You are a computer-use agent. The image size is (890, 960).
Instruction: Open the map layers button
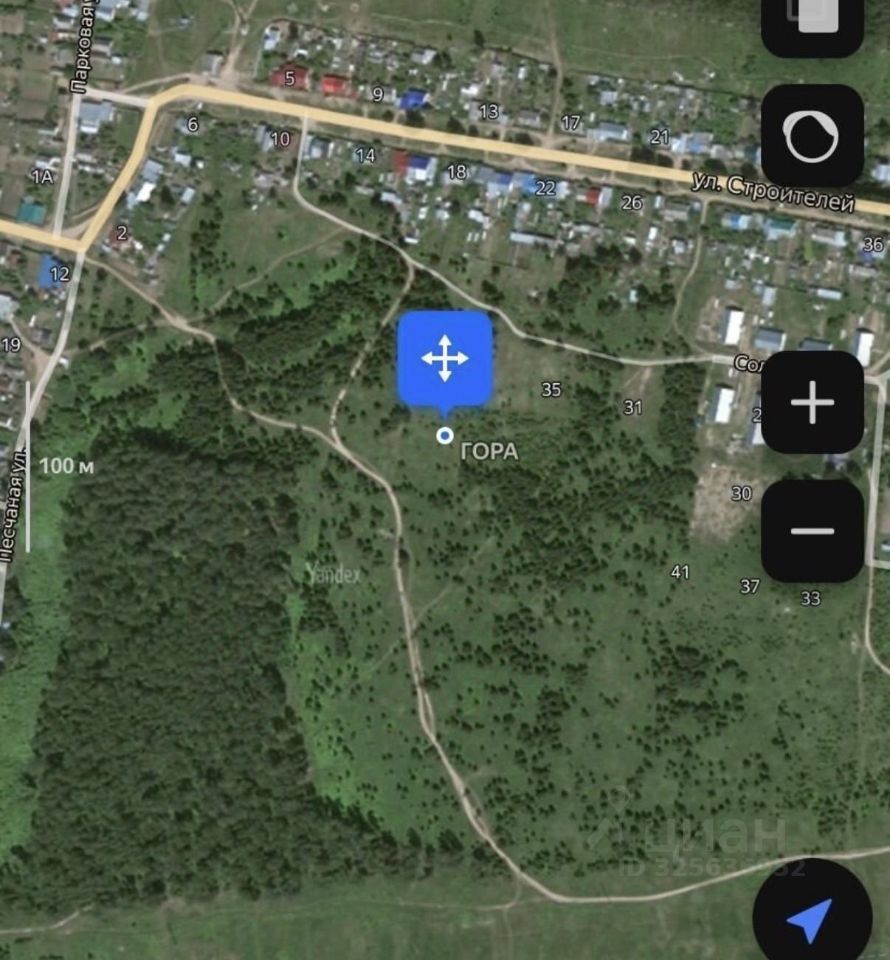pos(812,24)
